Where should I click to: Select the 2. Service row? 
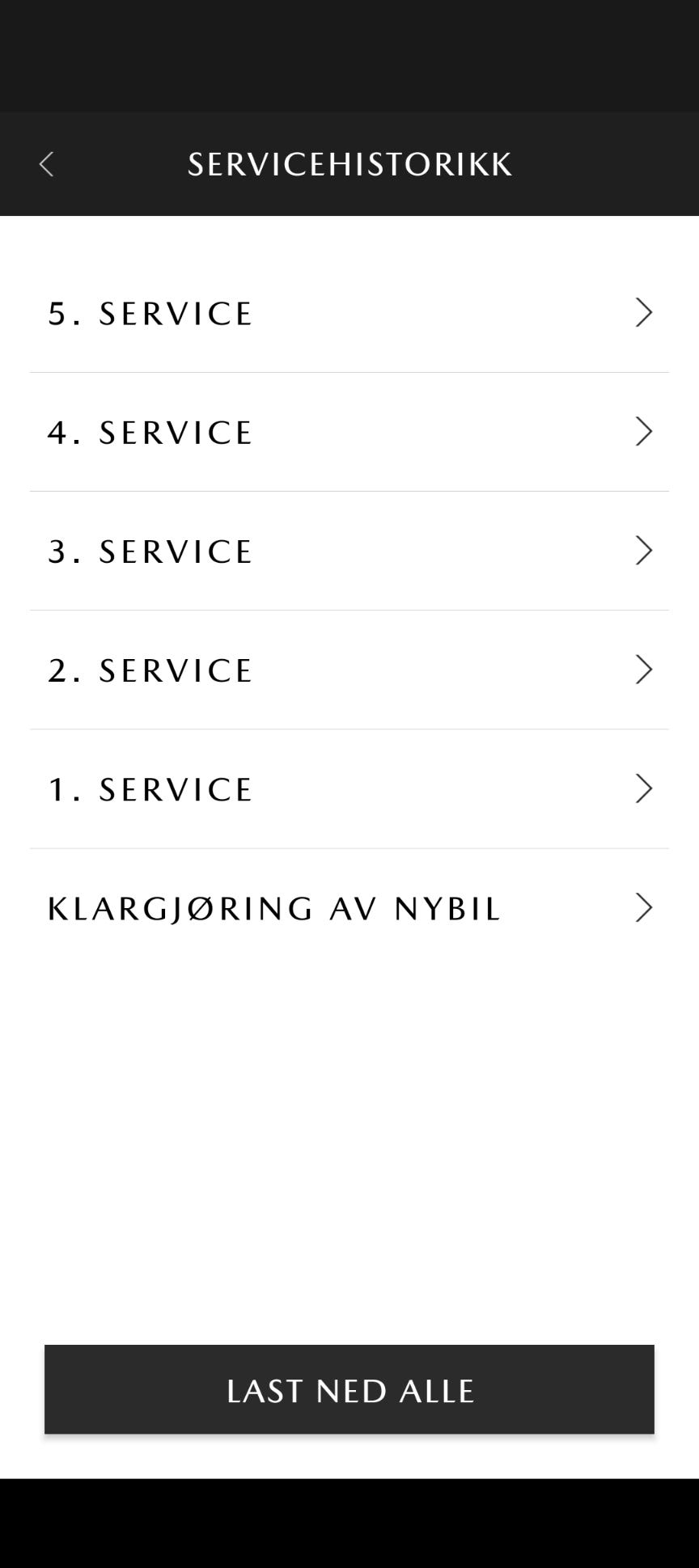click(349, 670)
